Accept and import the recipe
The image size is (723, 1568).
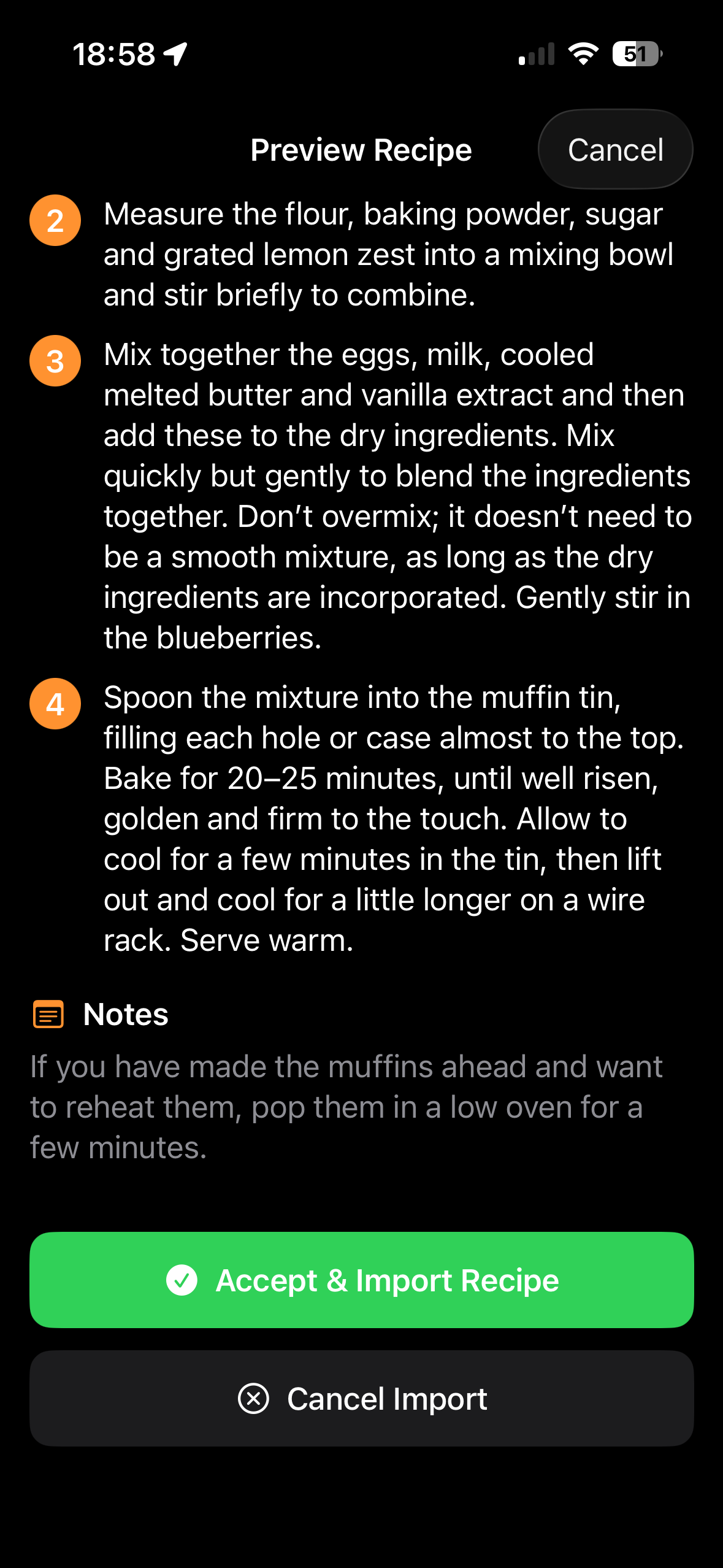point(362,1280)
